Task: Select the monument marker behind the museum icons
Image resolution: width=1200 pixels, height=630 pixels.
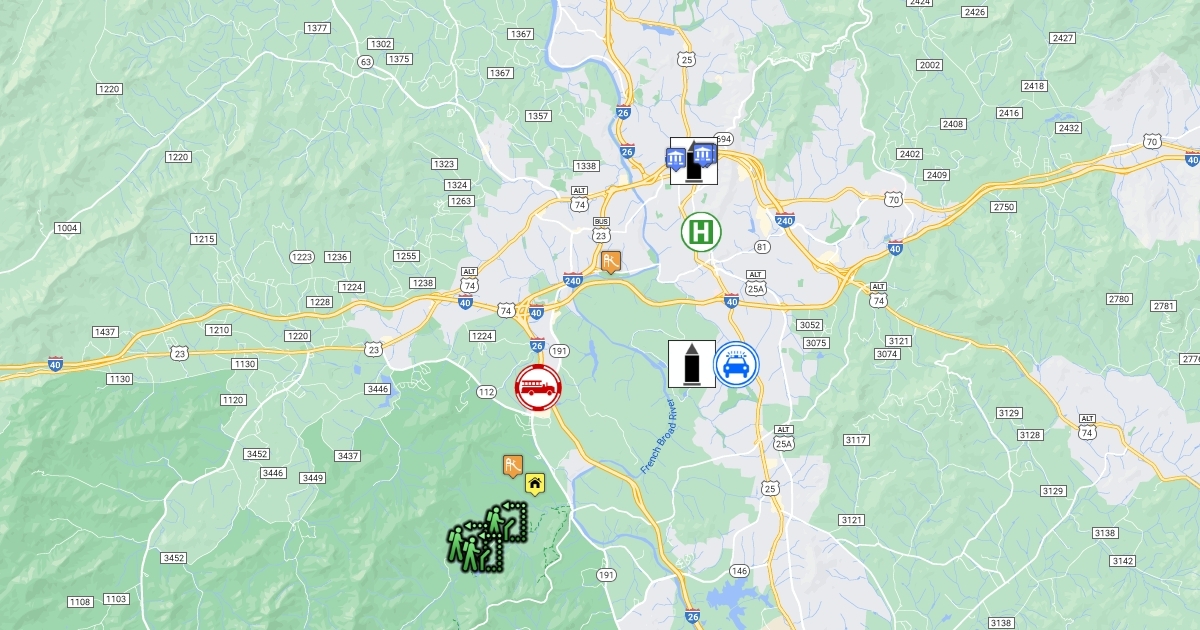Action: (x=694, y=174)
